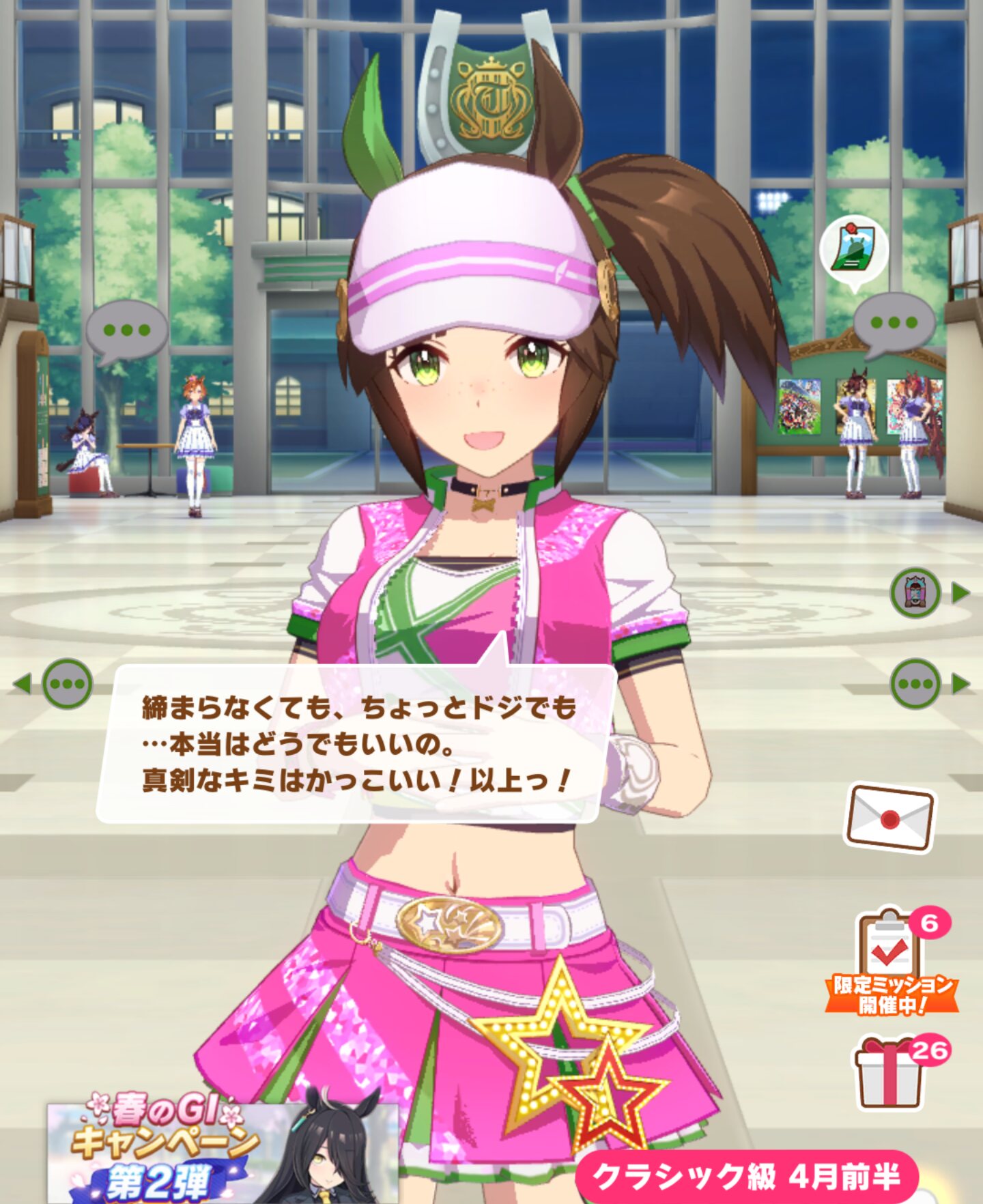Tap the speech bubble above the poster board
Screen dimensions: 983x1204
tap(894, 324)
